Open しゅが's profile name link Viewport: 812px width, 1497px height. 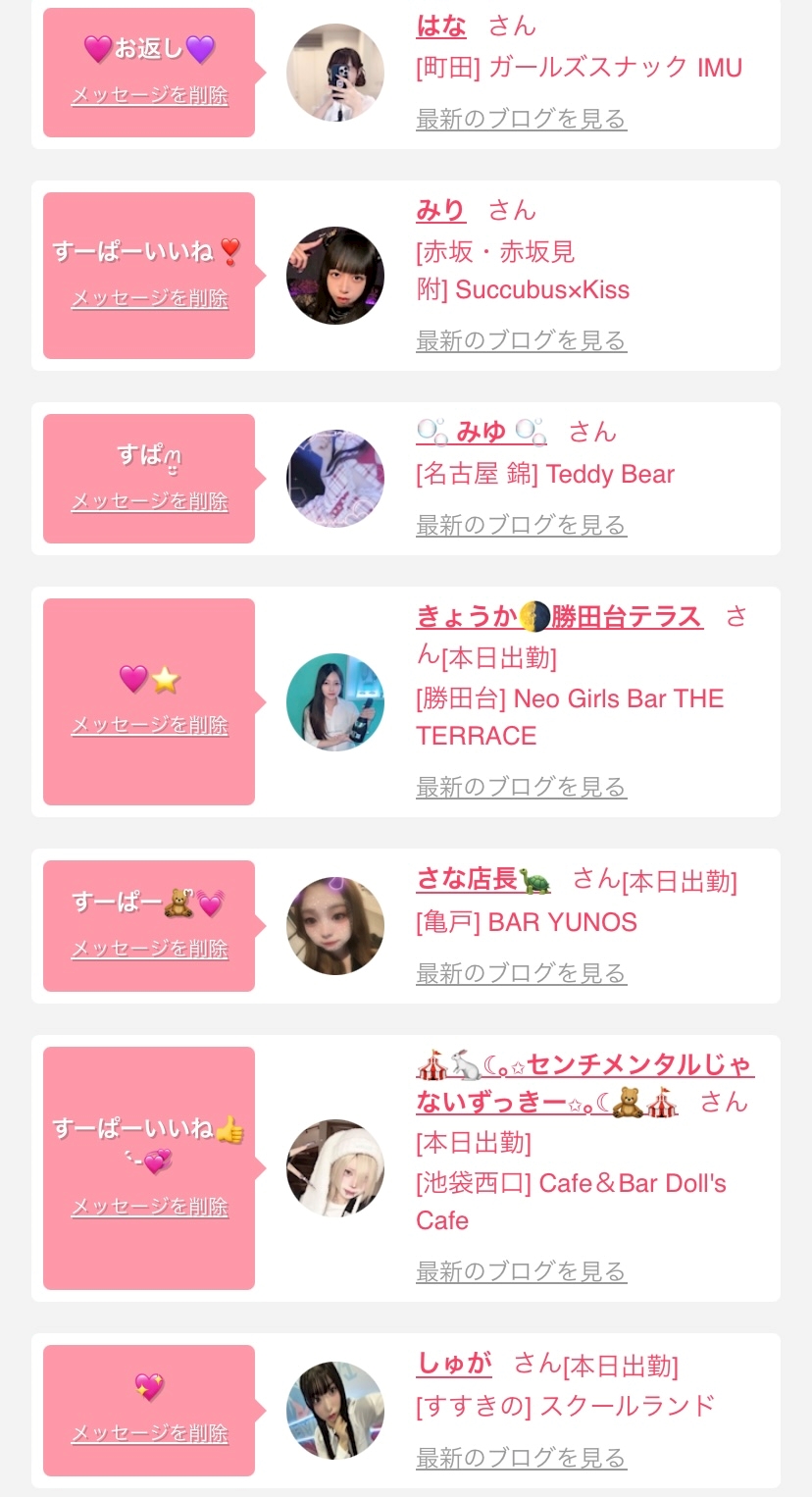[454, 1364]
